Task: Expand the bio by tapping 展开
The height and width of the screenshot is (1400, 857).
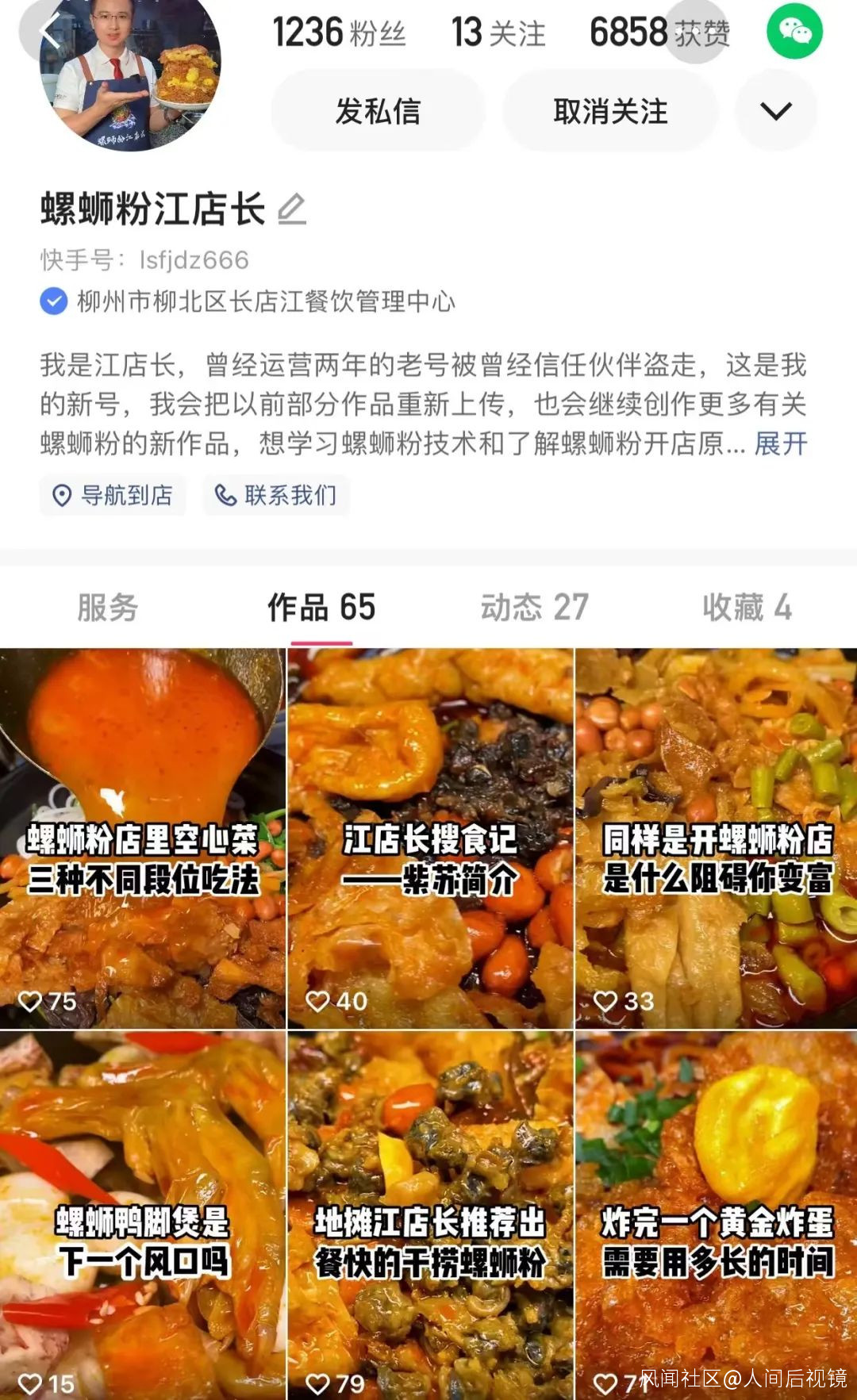Action: (780, 443)
